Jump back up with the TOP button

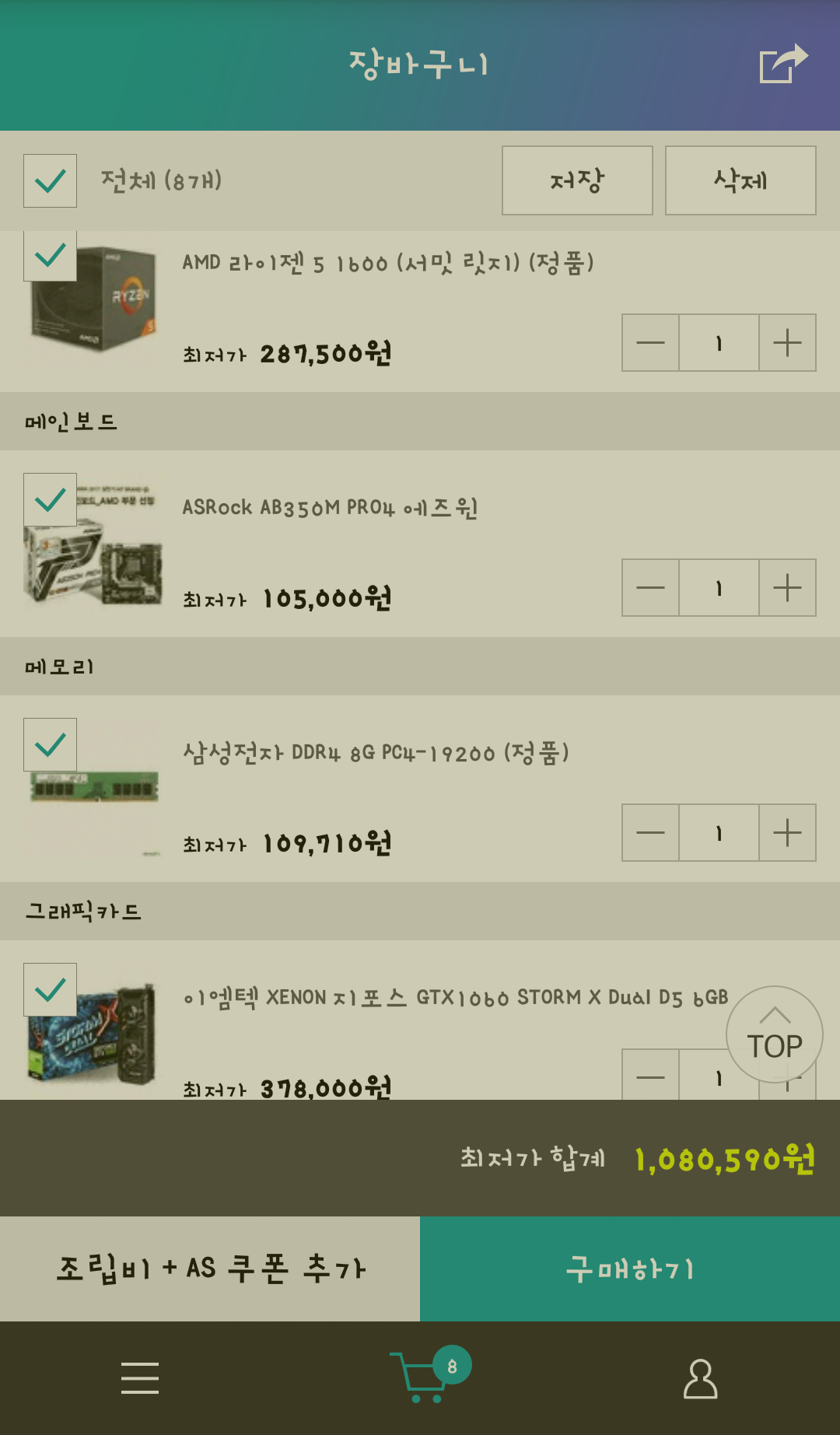pyautogui.click(x=775, y=1034)
